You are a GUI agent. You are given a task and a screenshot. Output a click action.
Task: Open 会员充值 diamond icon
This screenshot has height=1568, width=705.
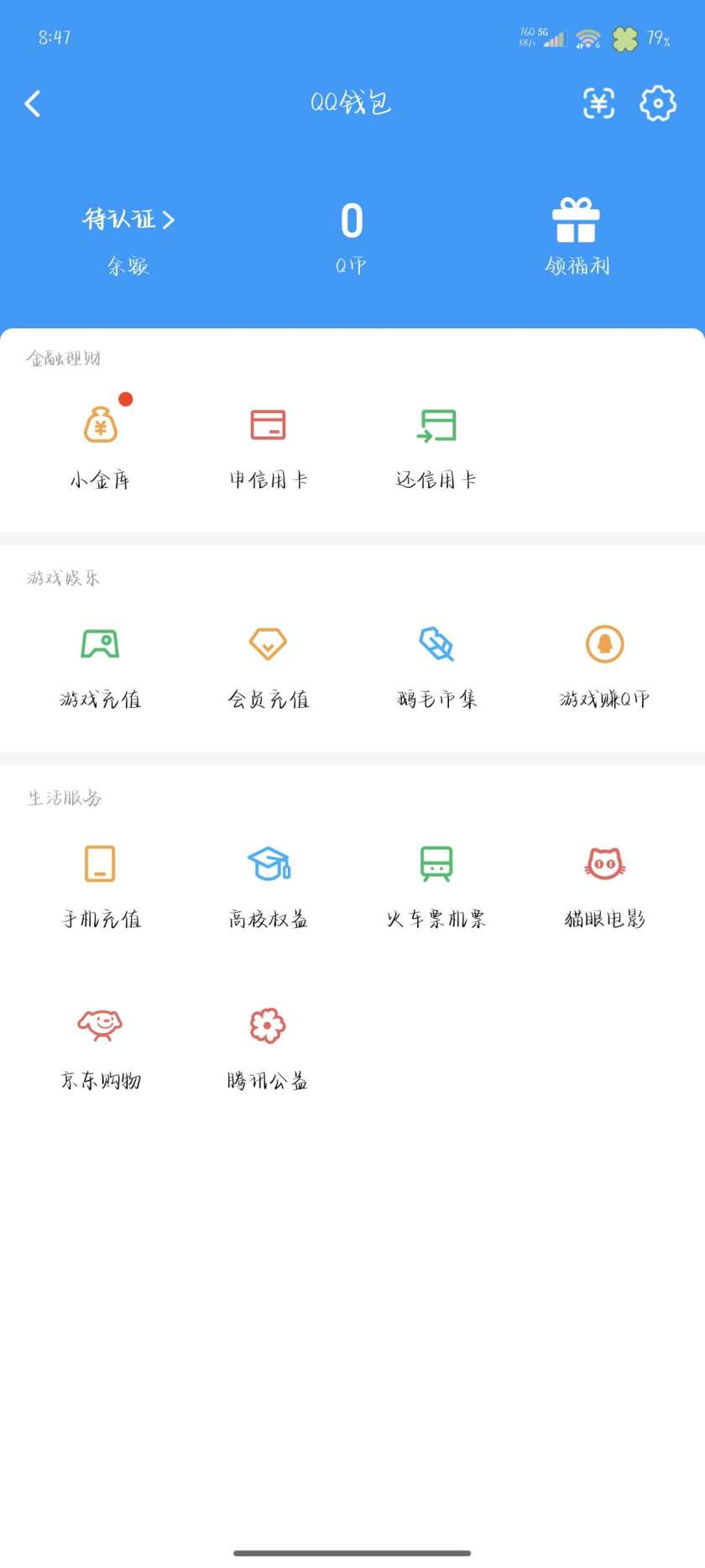pos(269,645)
